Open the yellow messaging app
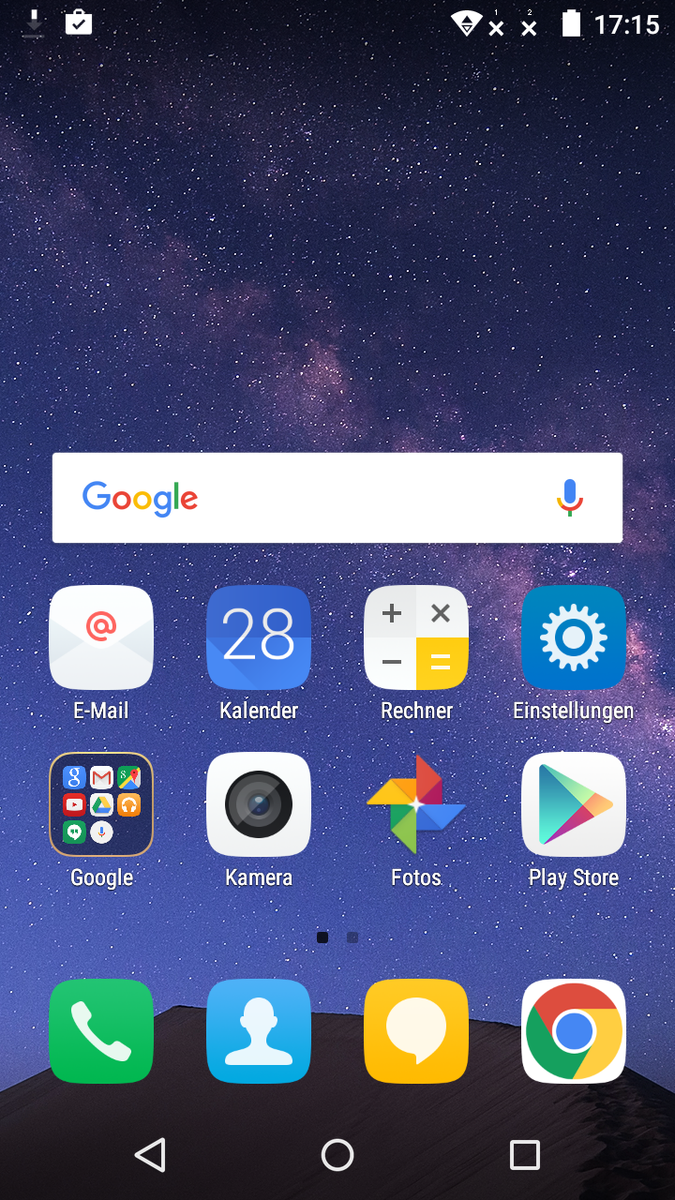Image resolution: width=675 pixels, height=1200 pixels. pos(416,1031)
